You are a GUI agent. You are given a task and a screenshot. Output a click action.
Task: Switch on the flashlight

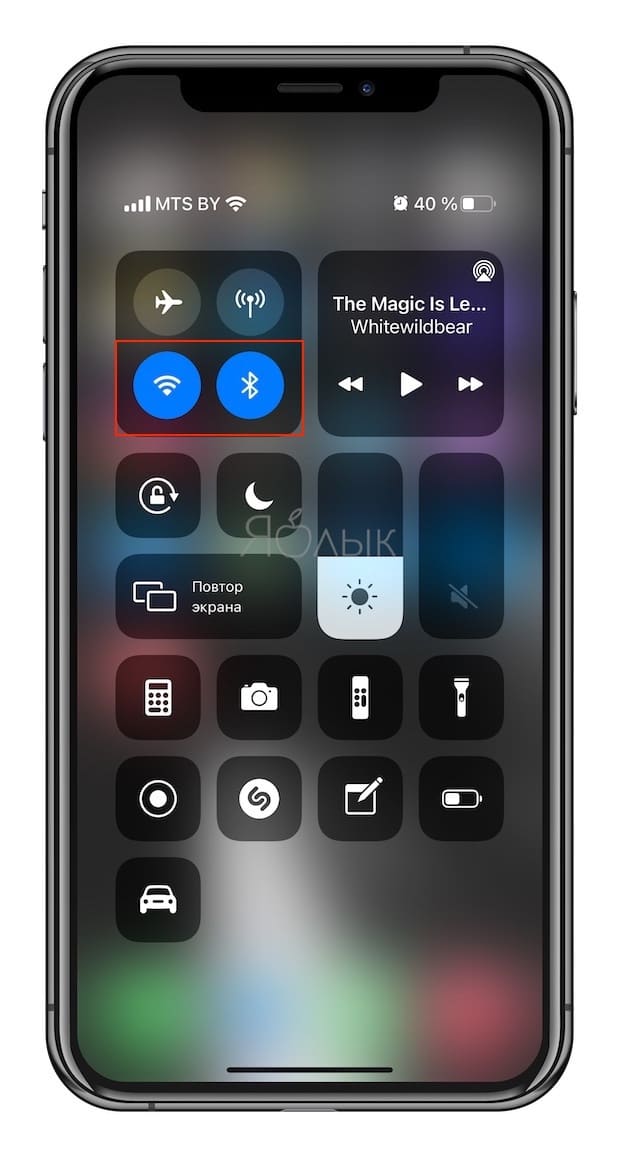click(461, 697)
